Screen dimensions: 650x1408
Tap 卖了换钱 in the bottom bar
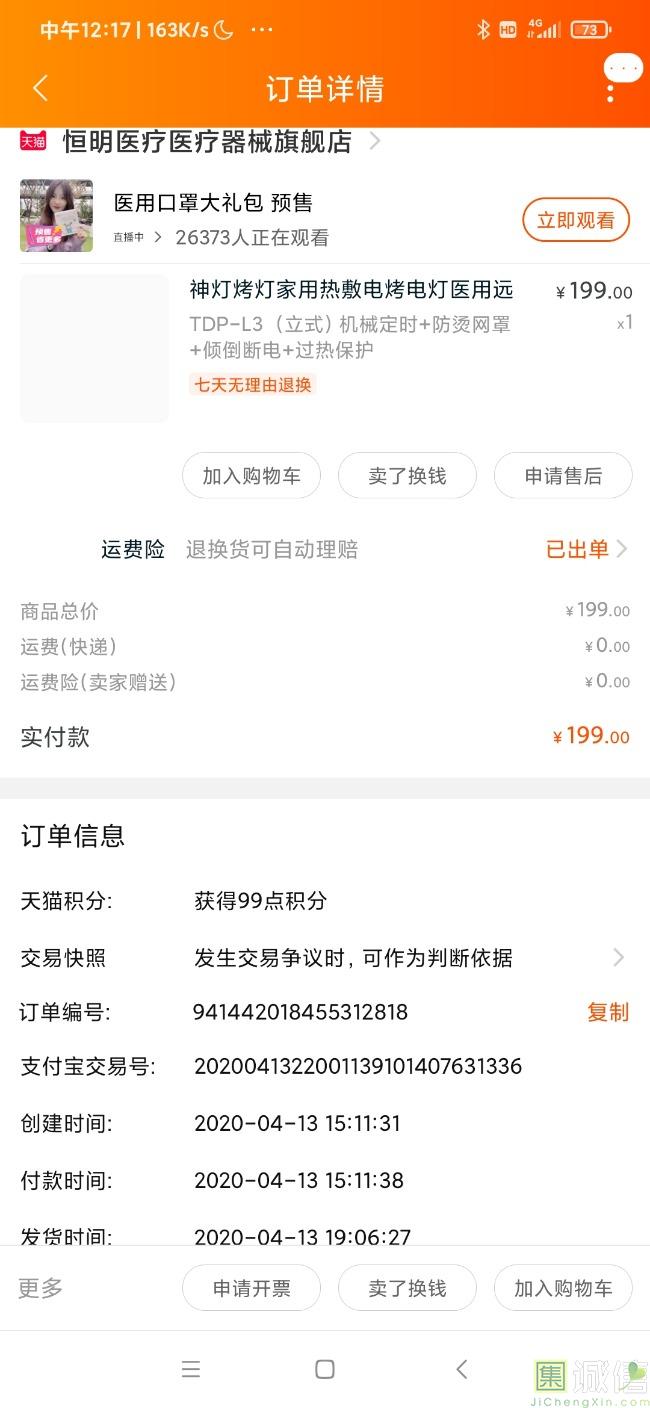(407, 1288)
